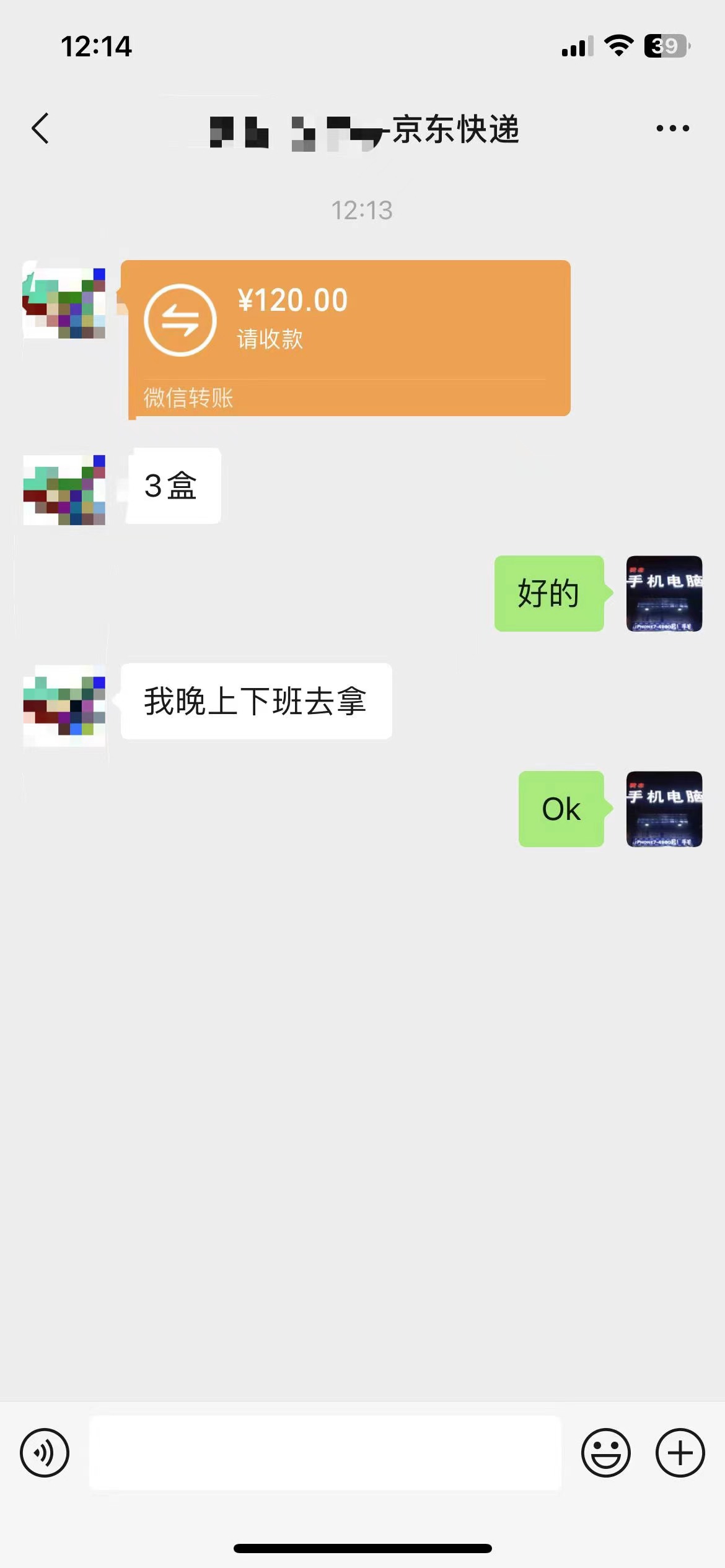Tap my avatar next to 好的

(x=664, y=593)
